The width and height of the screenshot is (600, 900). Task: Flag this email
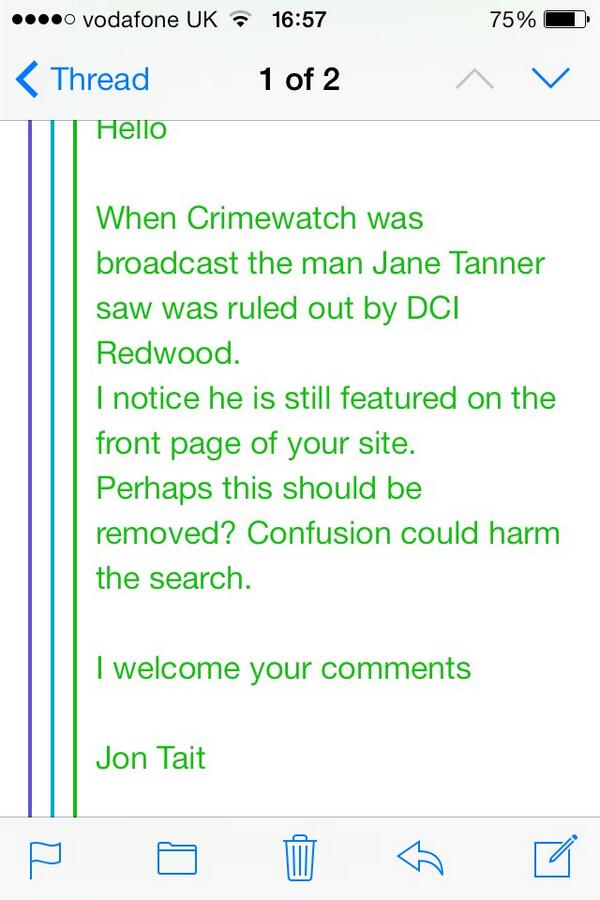pyautogui.click(x=45, y=855)
